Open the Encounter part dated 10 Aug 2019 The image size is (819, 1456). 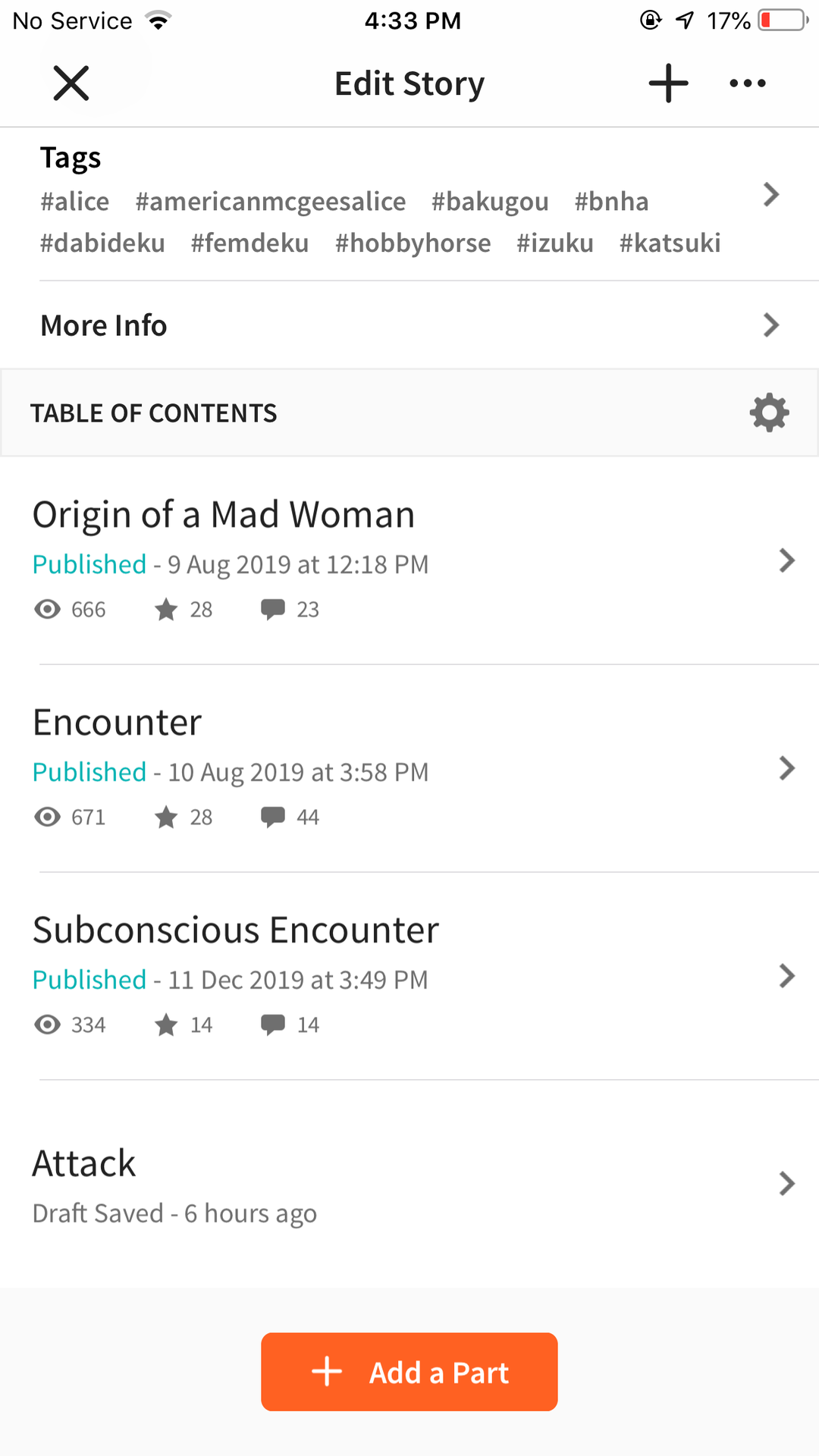[409, 768]
